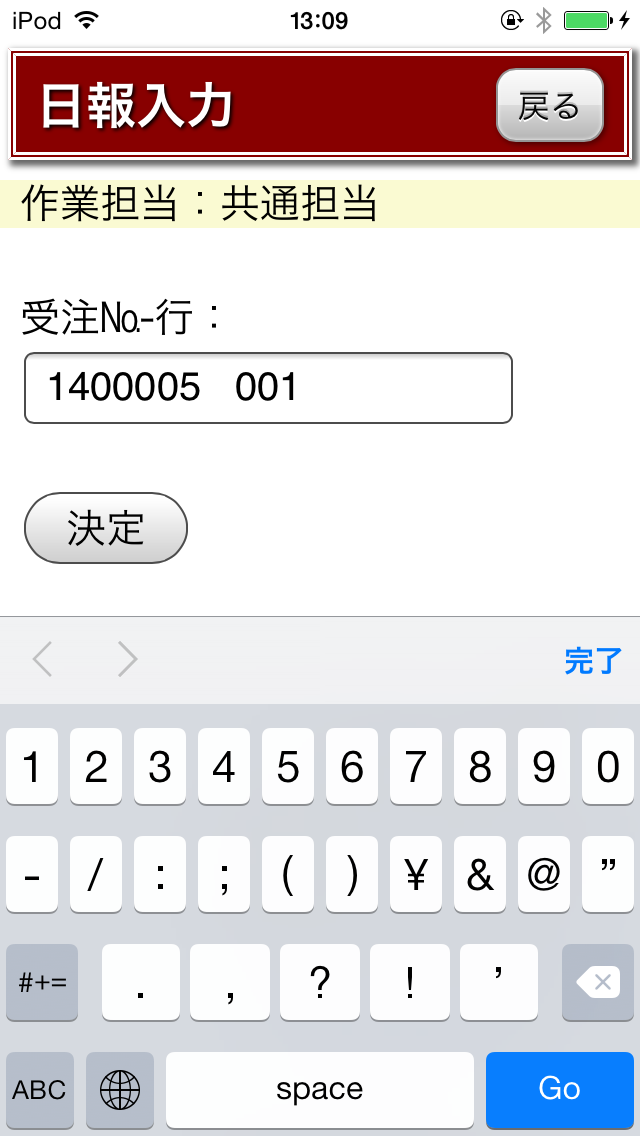Tap the 戻る back button
640x1136 pixels.
pyautogui.click(x=549, y=105)
